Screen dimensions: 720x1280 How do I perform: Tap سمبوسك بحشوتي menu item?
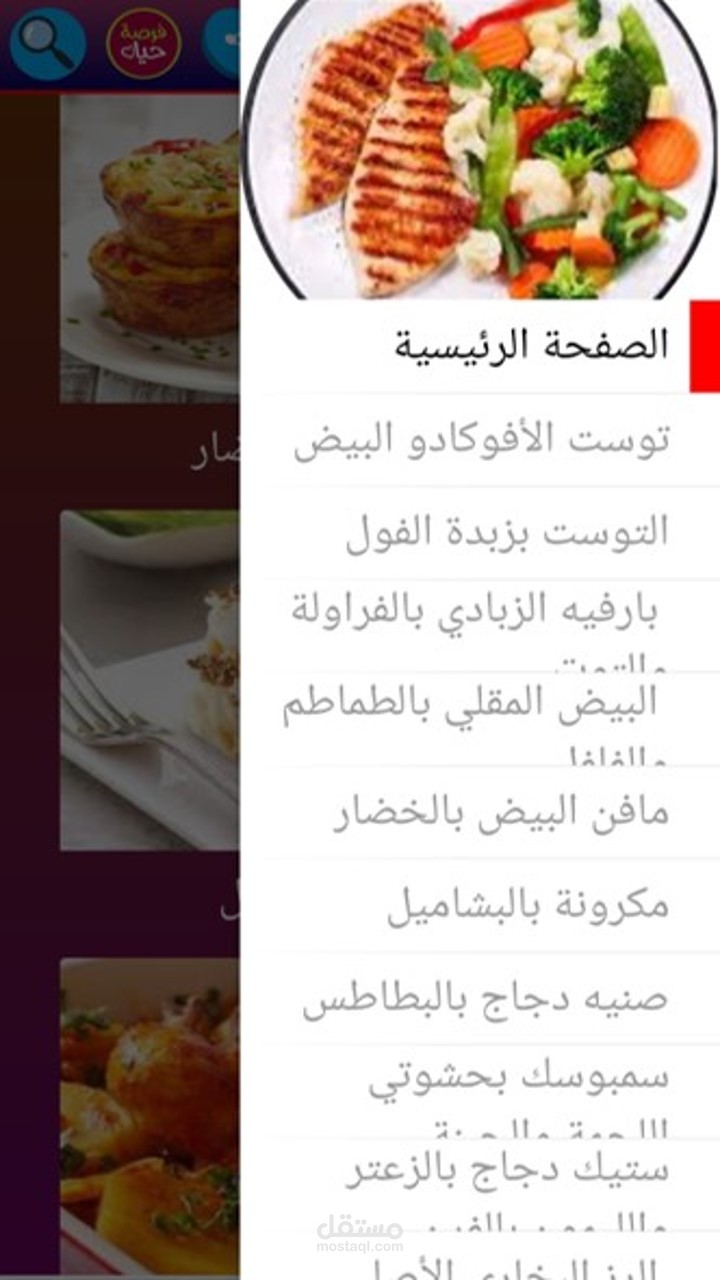[480, 1092]
